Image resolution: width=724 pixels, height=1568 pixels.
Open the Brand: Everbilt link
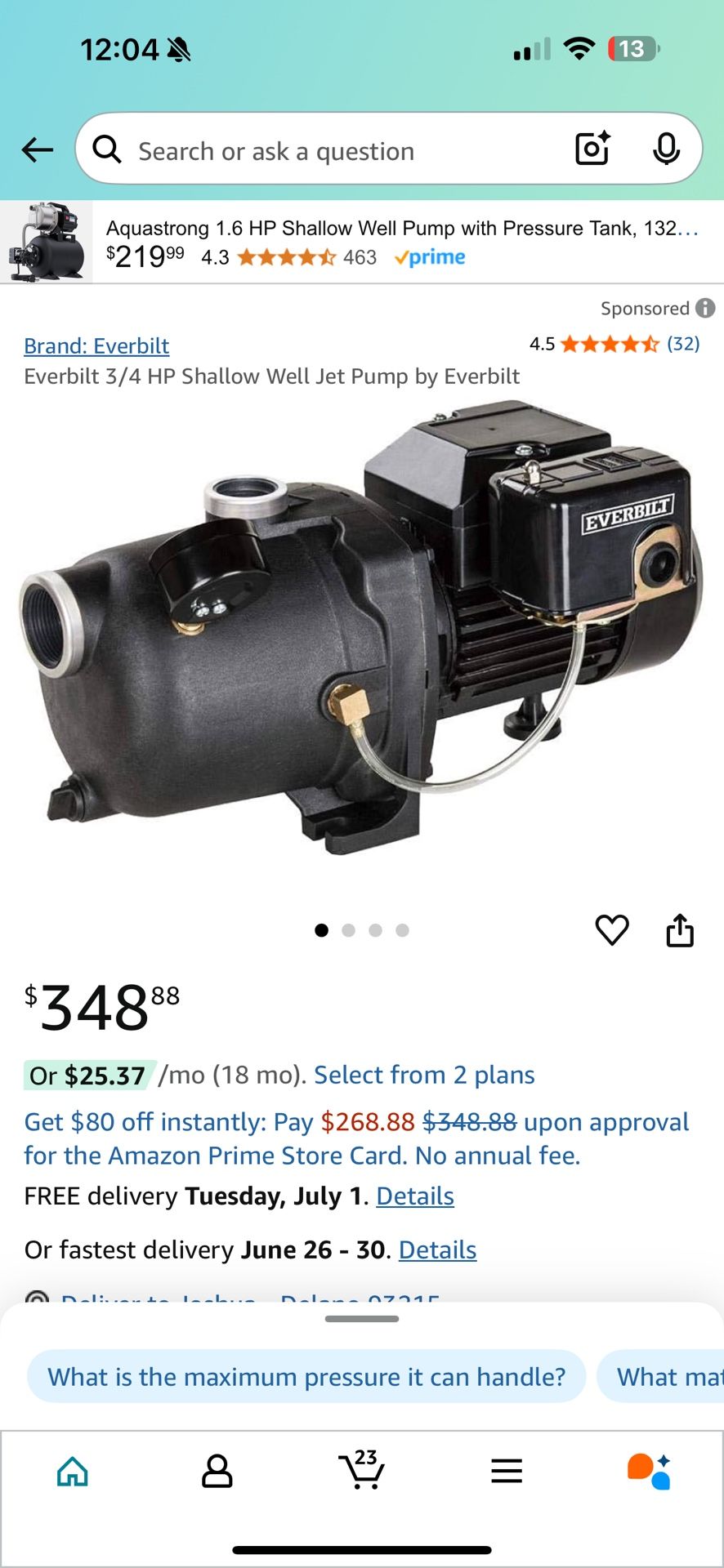(x=96, y=346)
